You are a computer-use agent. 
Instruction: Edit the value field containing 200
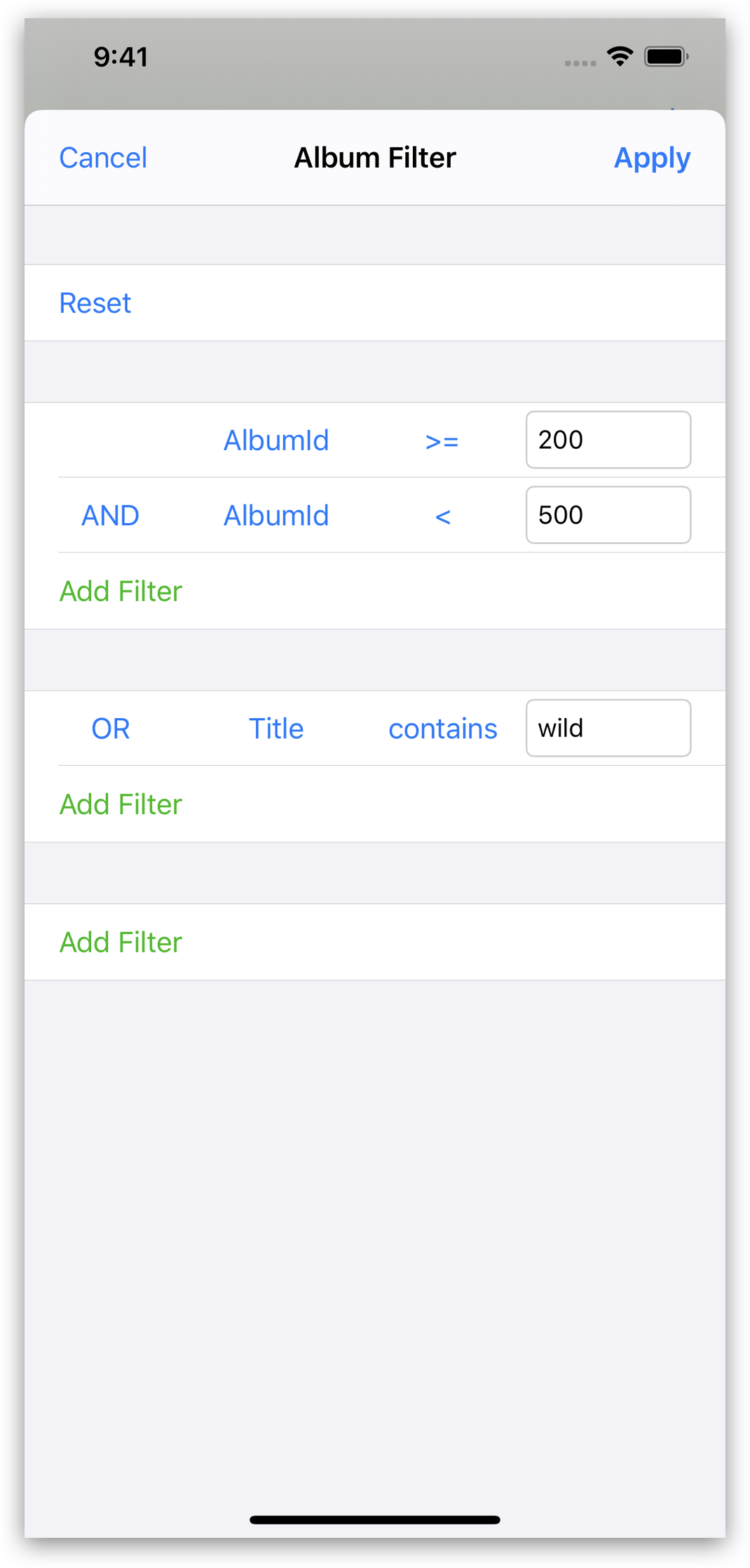tap(608, 440)
